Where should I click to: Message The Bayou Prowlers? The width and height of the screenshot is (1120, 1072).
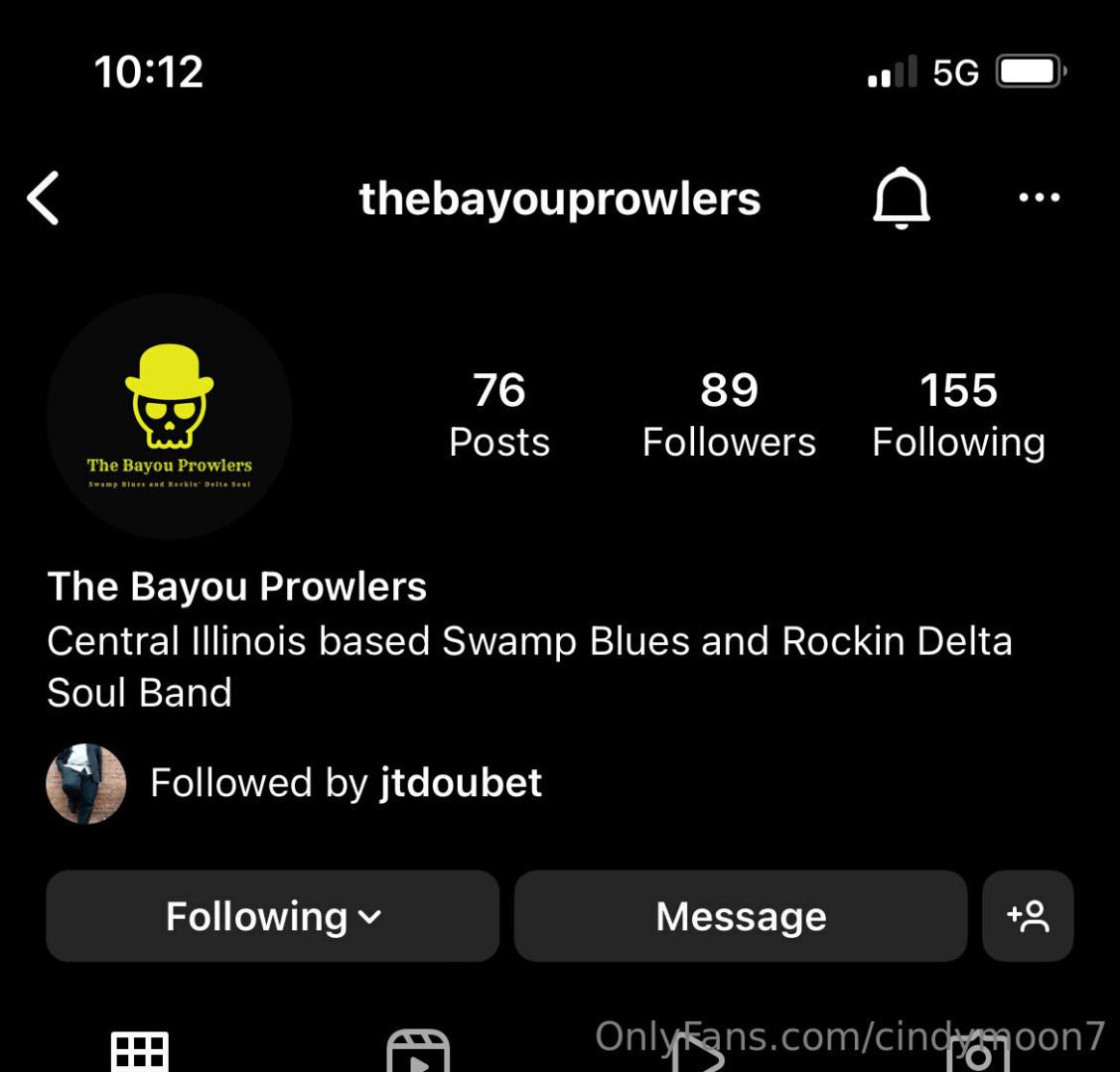click(x=741, y=916)
